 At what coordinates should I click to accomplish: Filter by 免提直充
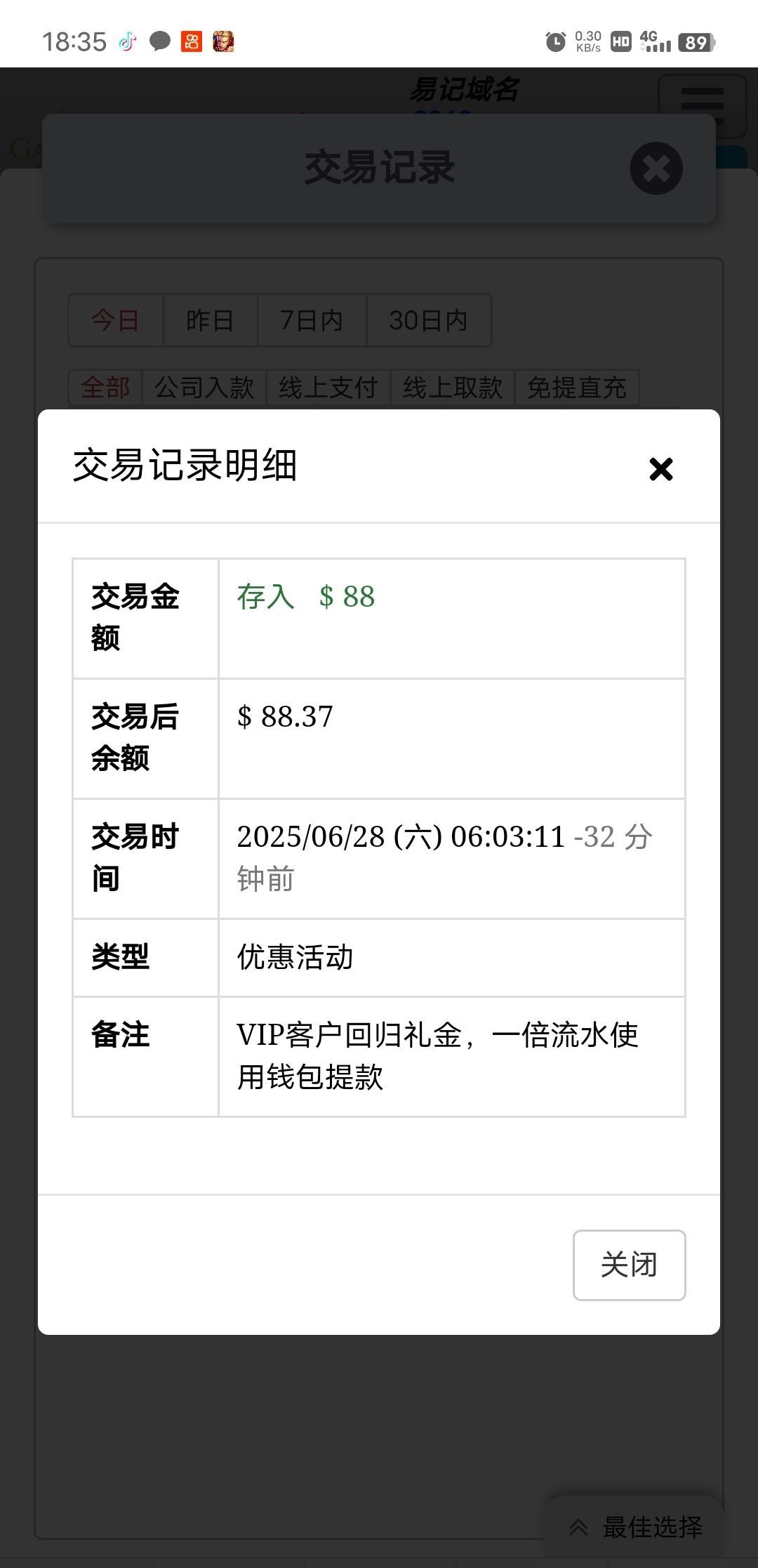pyautogui.click(x=577, y=388)
